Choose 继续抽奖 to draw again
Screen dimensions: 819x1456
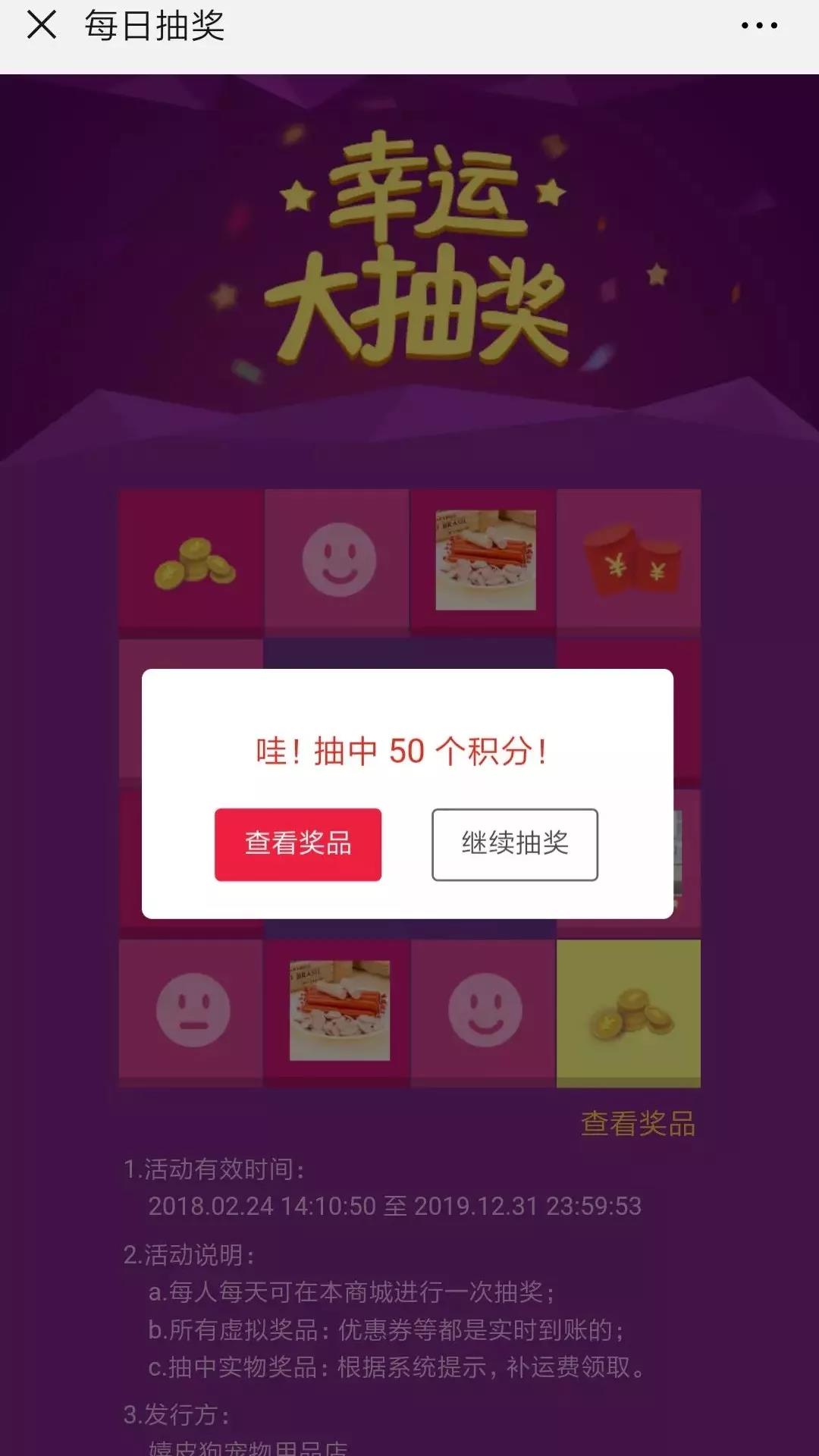tap(515, 844)
